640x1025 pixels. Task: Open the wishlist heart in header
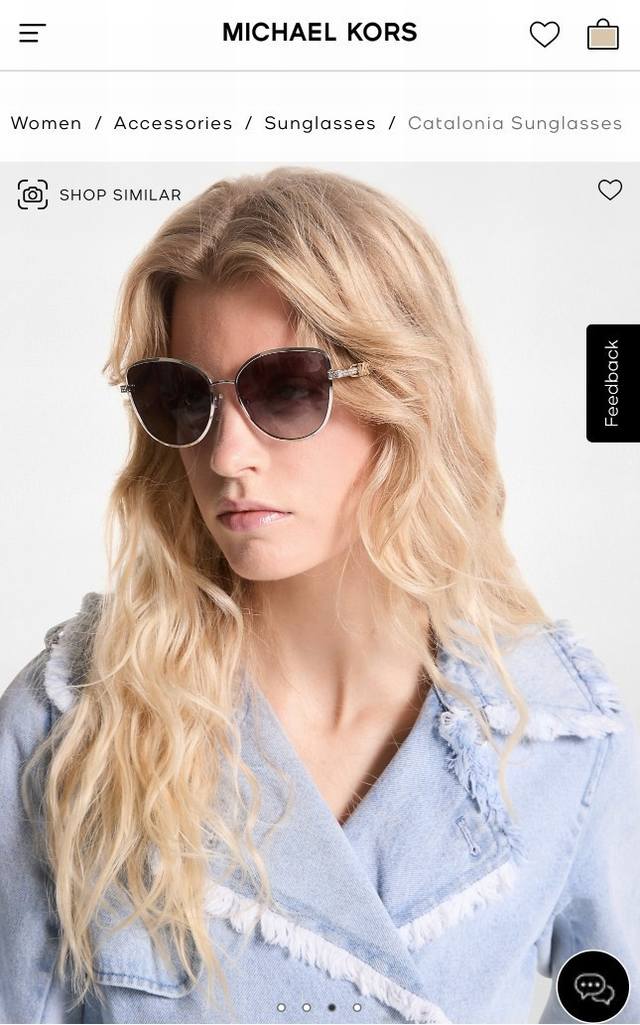click(544, 34)
